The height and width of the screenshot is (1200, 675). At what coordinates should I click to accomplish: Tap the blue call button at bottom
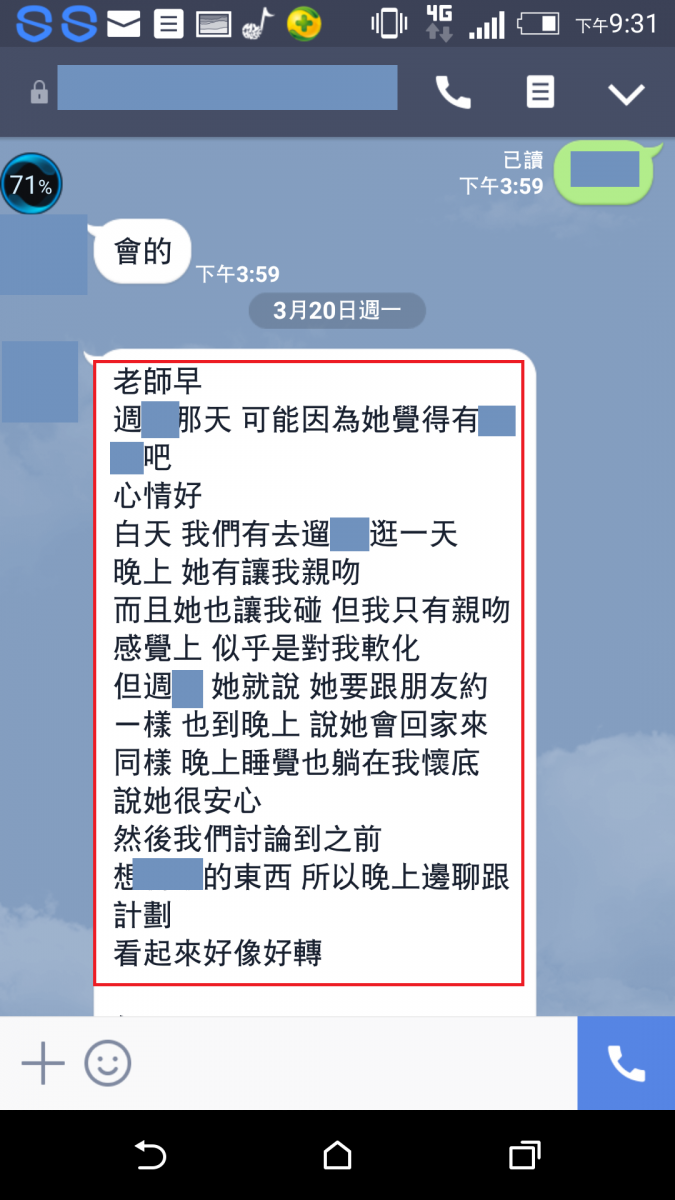pyautogui.click(x=626, y=1064)
